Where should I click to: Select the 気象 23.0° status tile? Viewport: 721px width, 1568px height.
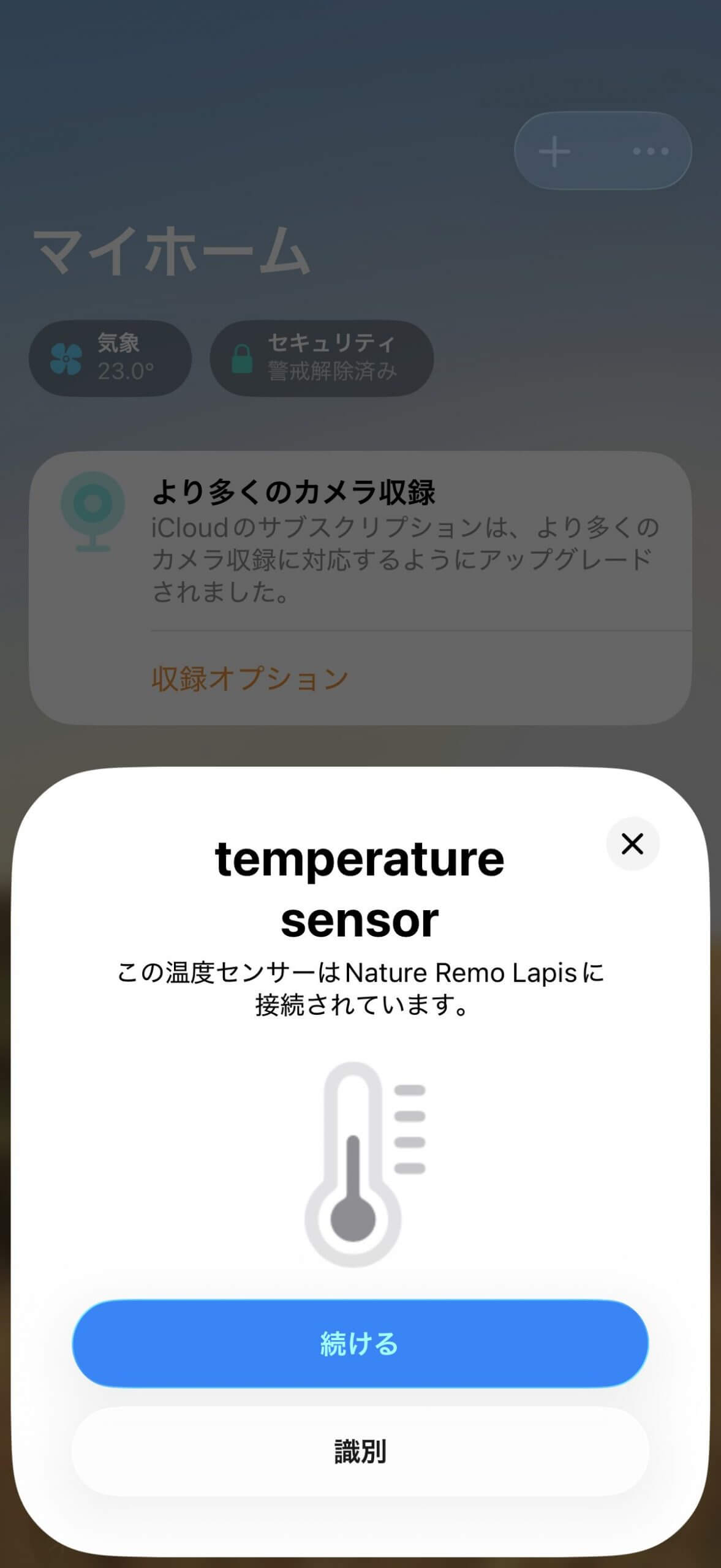point(110,358)
